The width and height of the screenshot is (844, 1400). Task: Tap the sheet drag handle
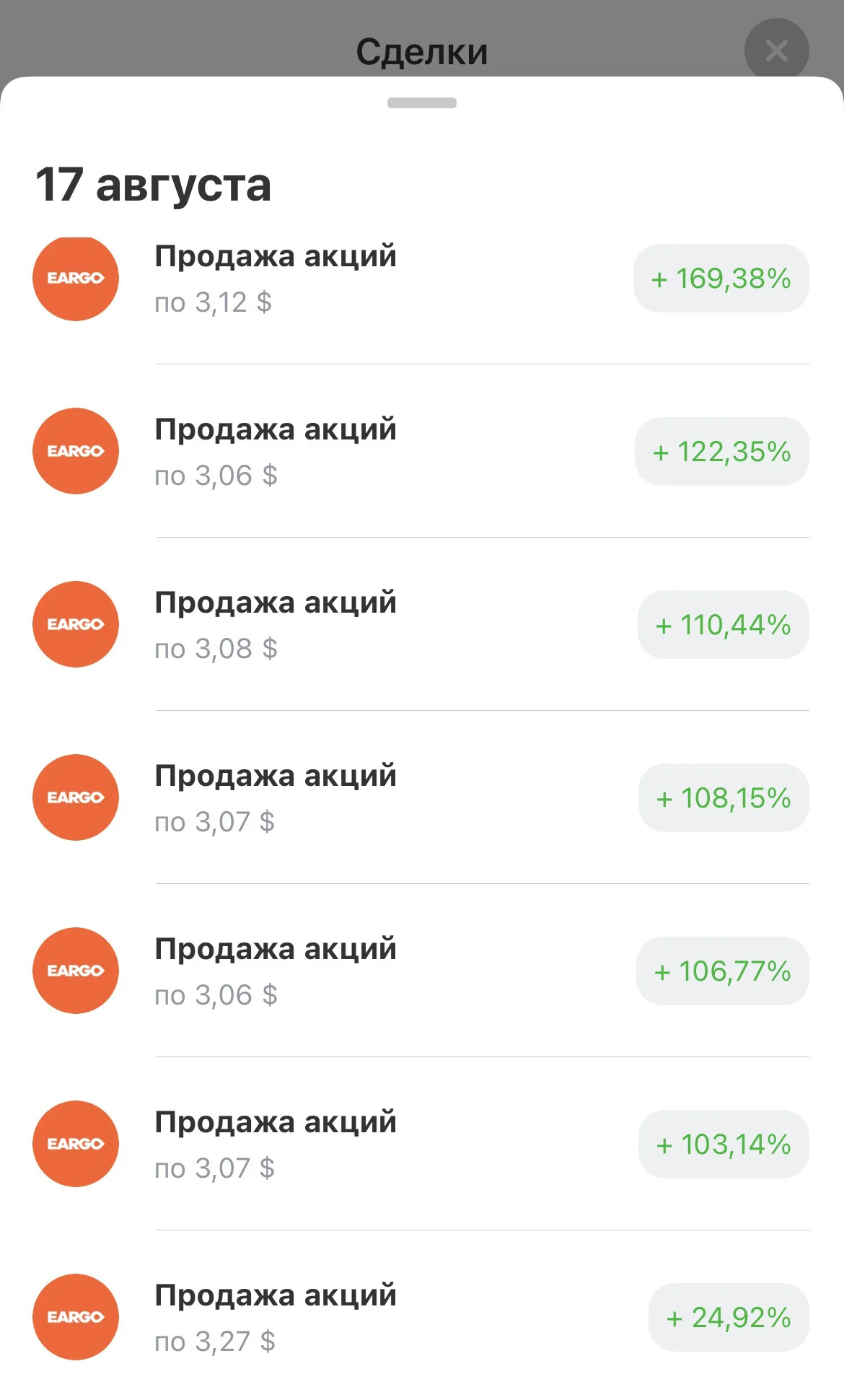pyautogui.click(x=422, y=102)
